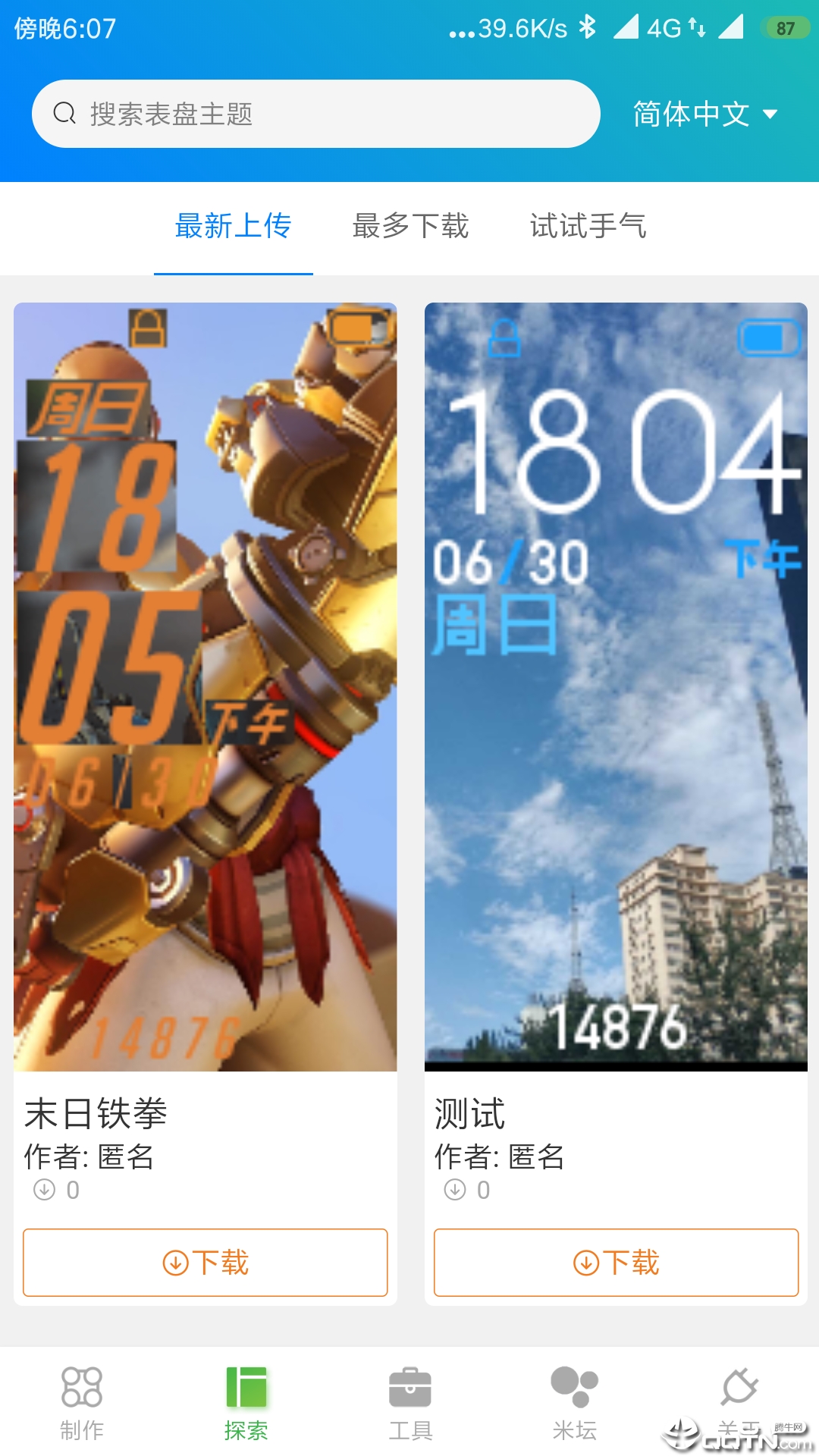Open the 工具 tab
819x1456 pixels.
click(410, 1403)
